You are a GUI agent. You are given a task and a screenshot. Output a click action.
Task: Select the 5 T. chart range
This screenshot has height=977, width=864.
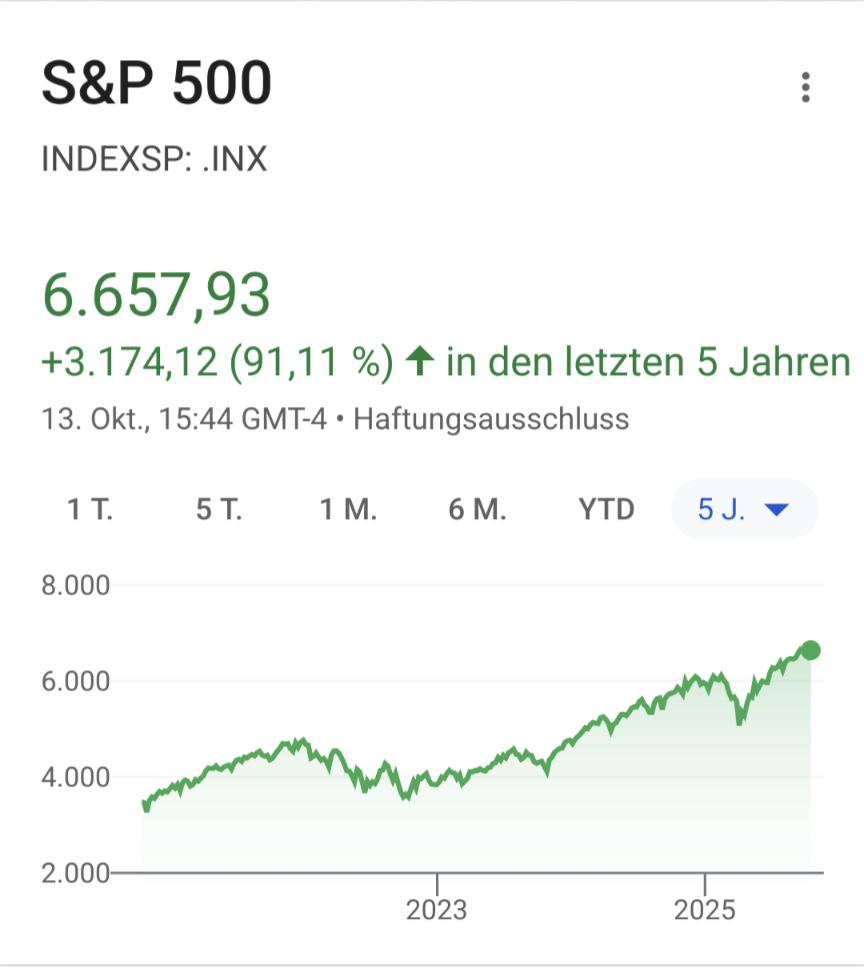(x=219, y=510)
